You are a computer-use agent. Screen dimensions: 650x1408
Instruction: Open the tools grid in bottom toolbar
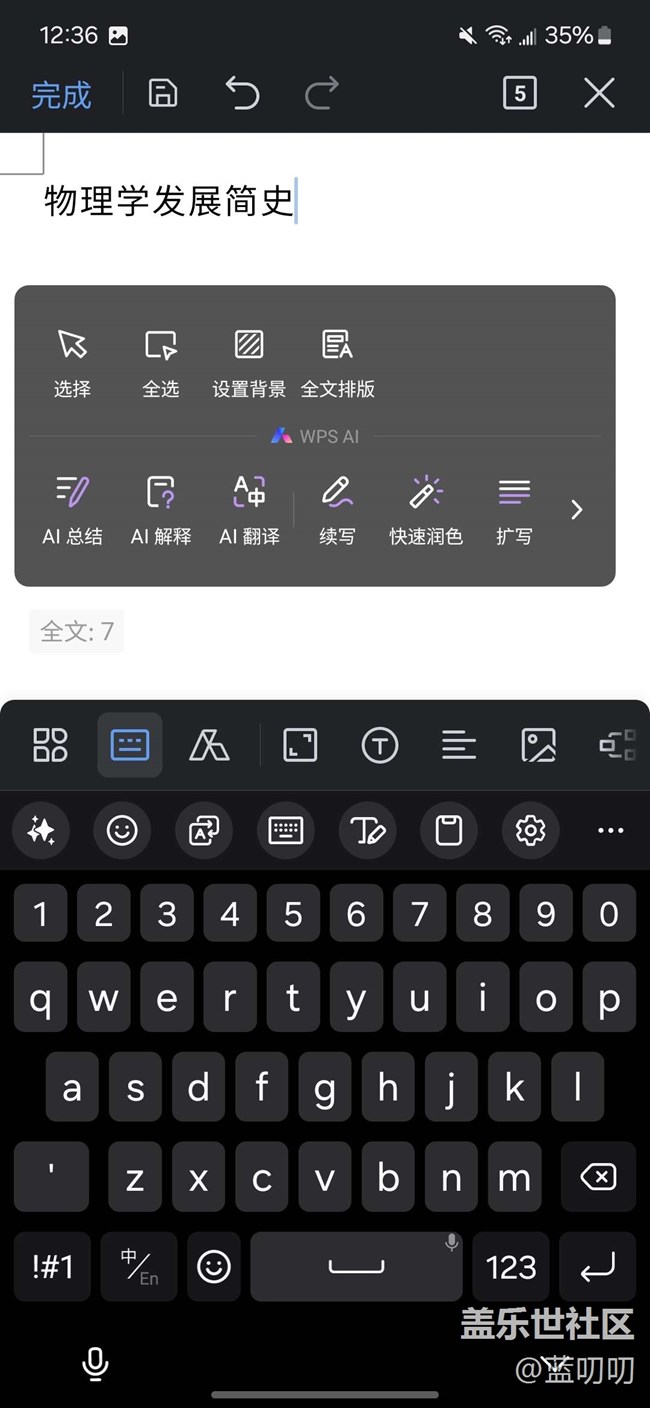tap(50, 745)
